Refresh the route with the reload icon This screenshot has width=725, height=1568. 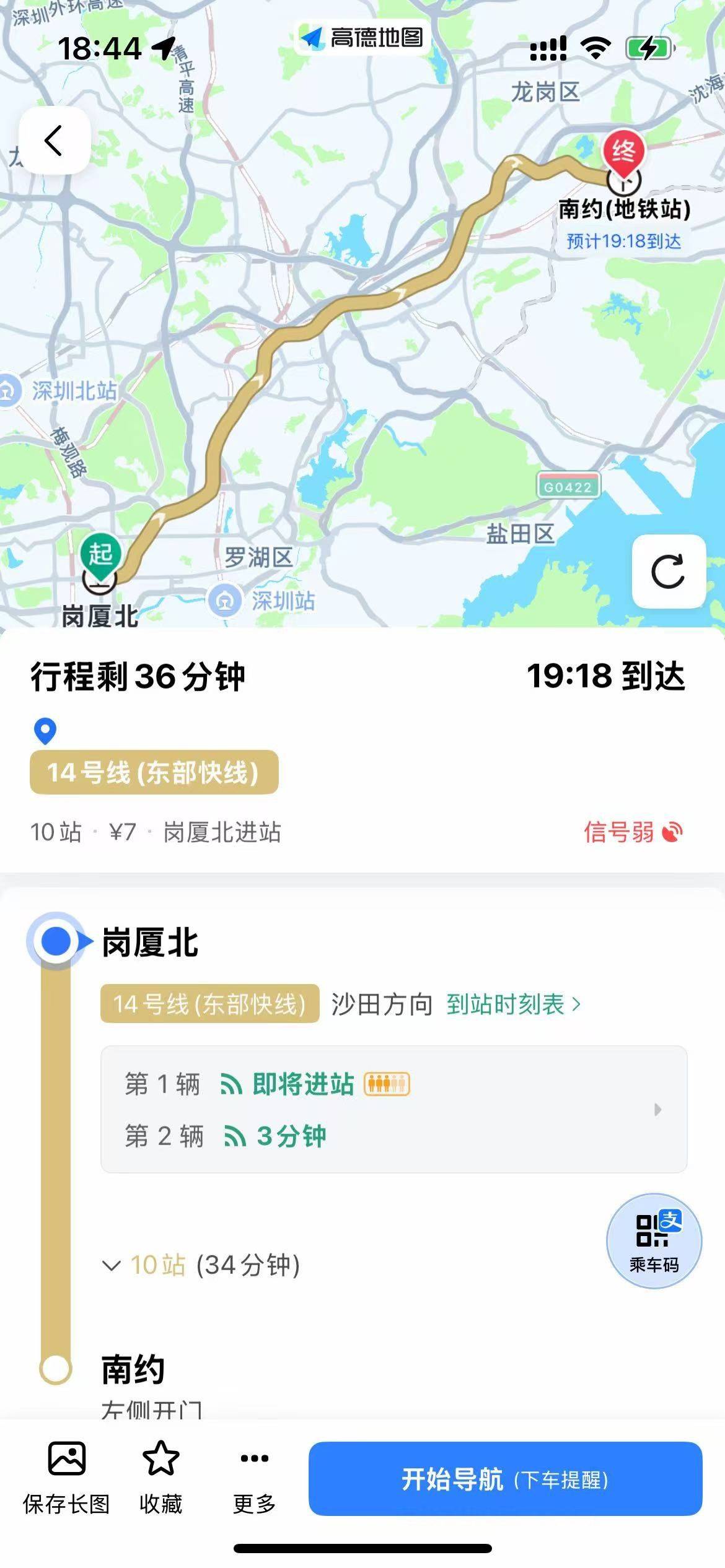668,571
